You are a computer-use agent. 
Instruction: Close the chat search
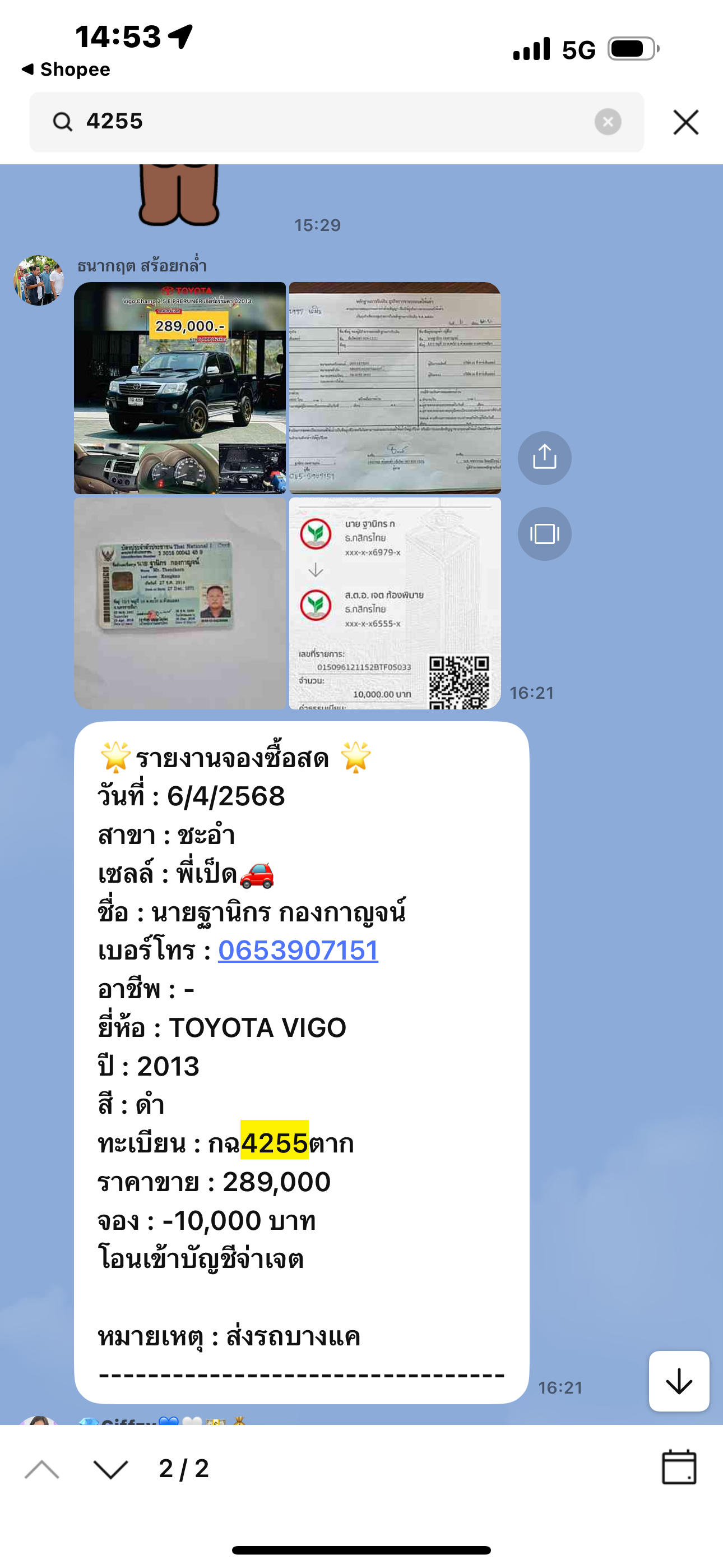point(686,122)
